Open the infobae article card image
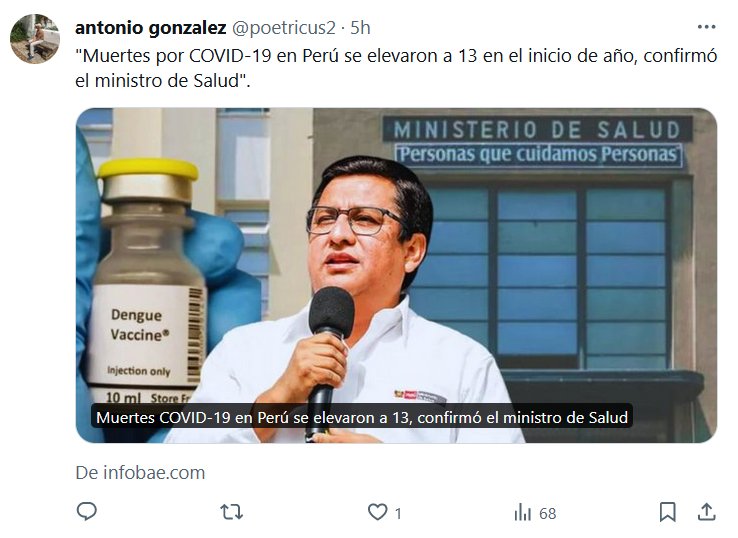This screenshot has width=738, height=538. point(396,275)
